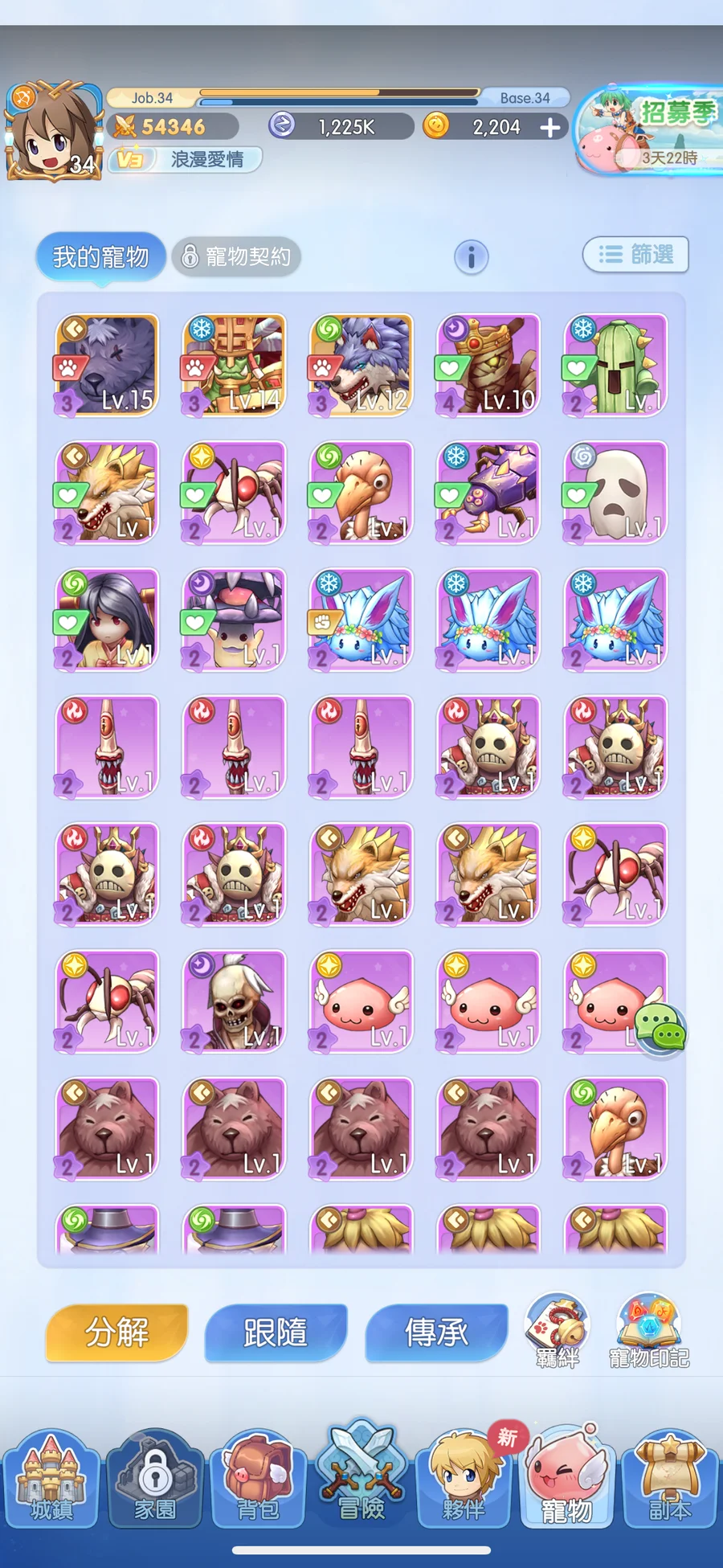The height and width of the screenshot is (1568, 723).
Task: Open the 招募季 event banner
Action: [x=649, y=129]
